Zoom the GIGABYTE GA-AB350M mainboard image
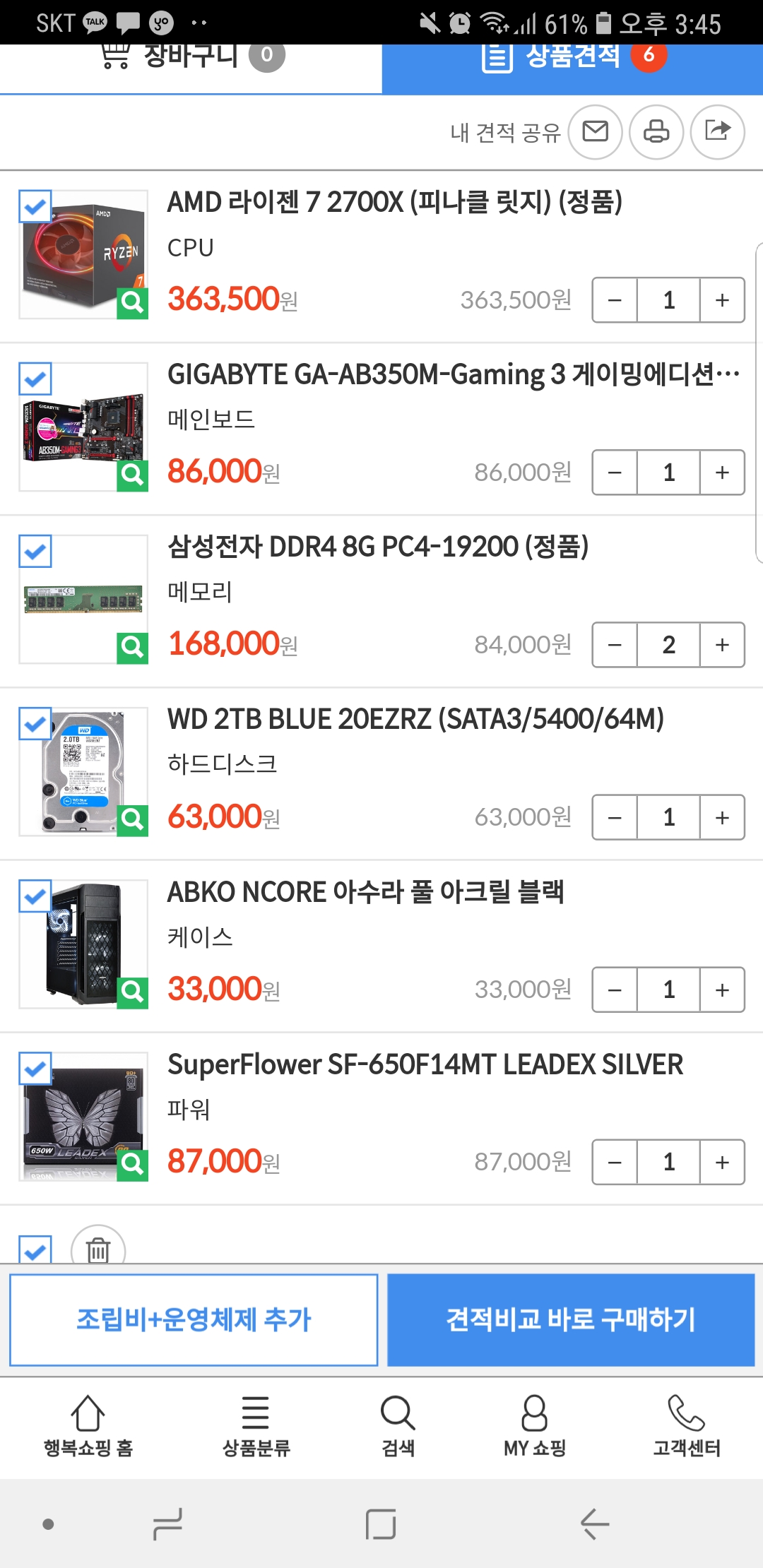Screen dimensions: 763x1568 (x=132, y=475)
